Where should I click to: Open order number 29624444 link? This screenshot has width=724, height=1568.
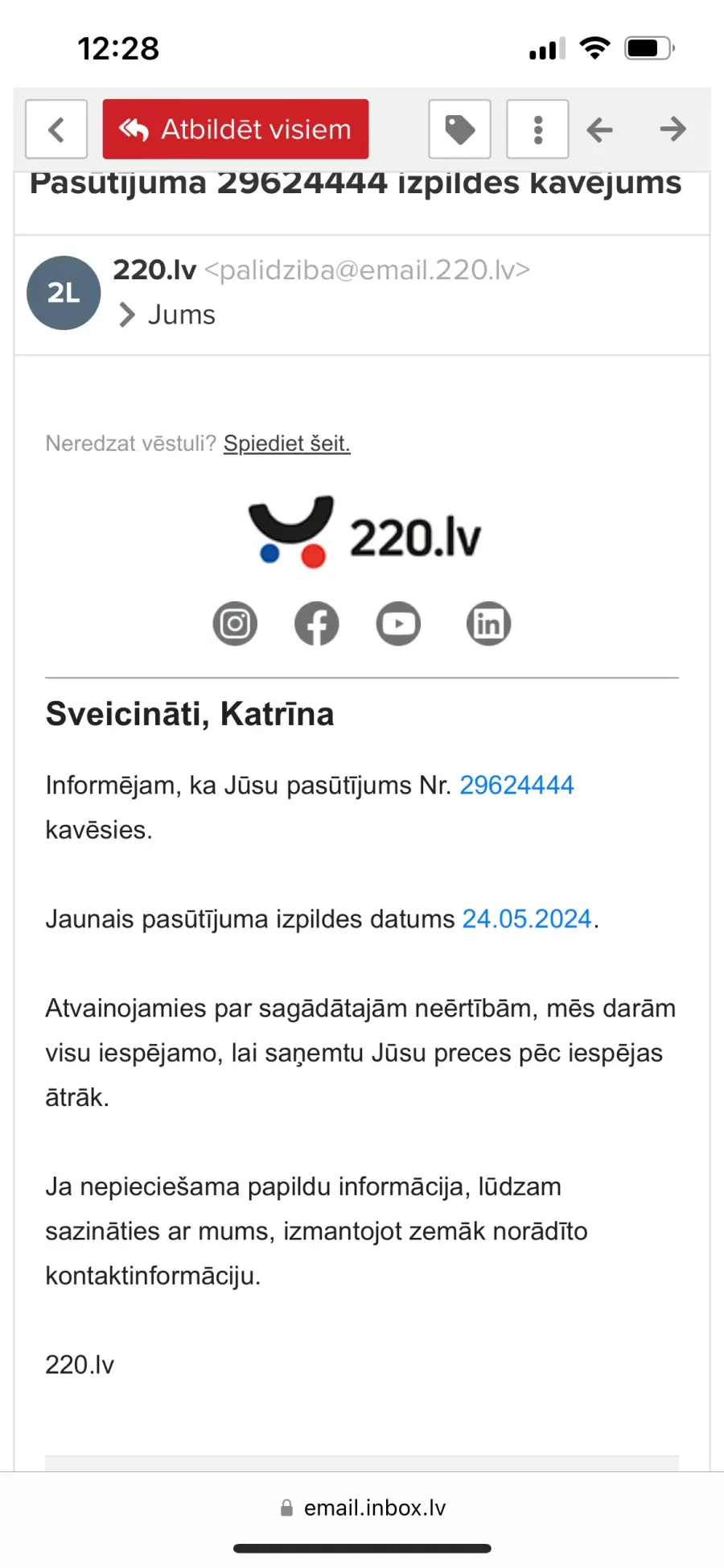point(516,785)
